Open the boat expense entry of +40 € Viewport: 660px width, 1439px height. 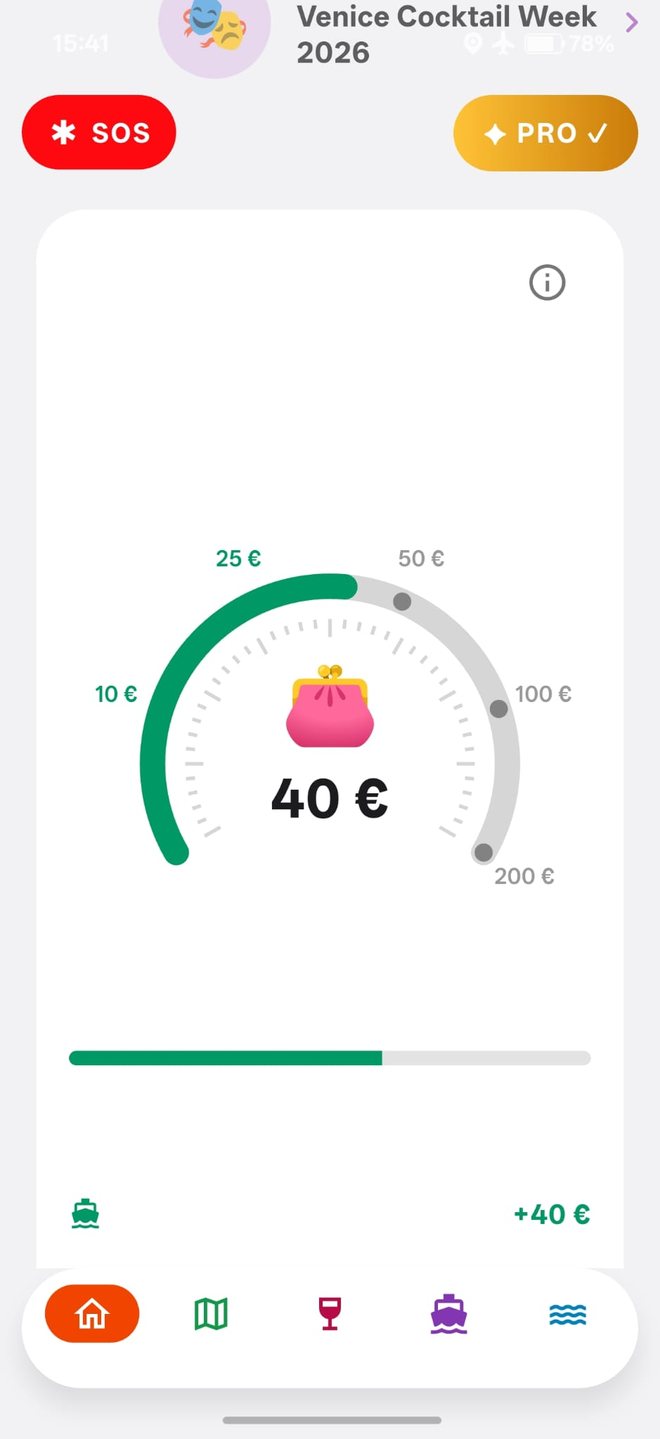pyautogui.click(x=330, y=1214)
